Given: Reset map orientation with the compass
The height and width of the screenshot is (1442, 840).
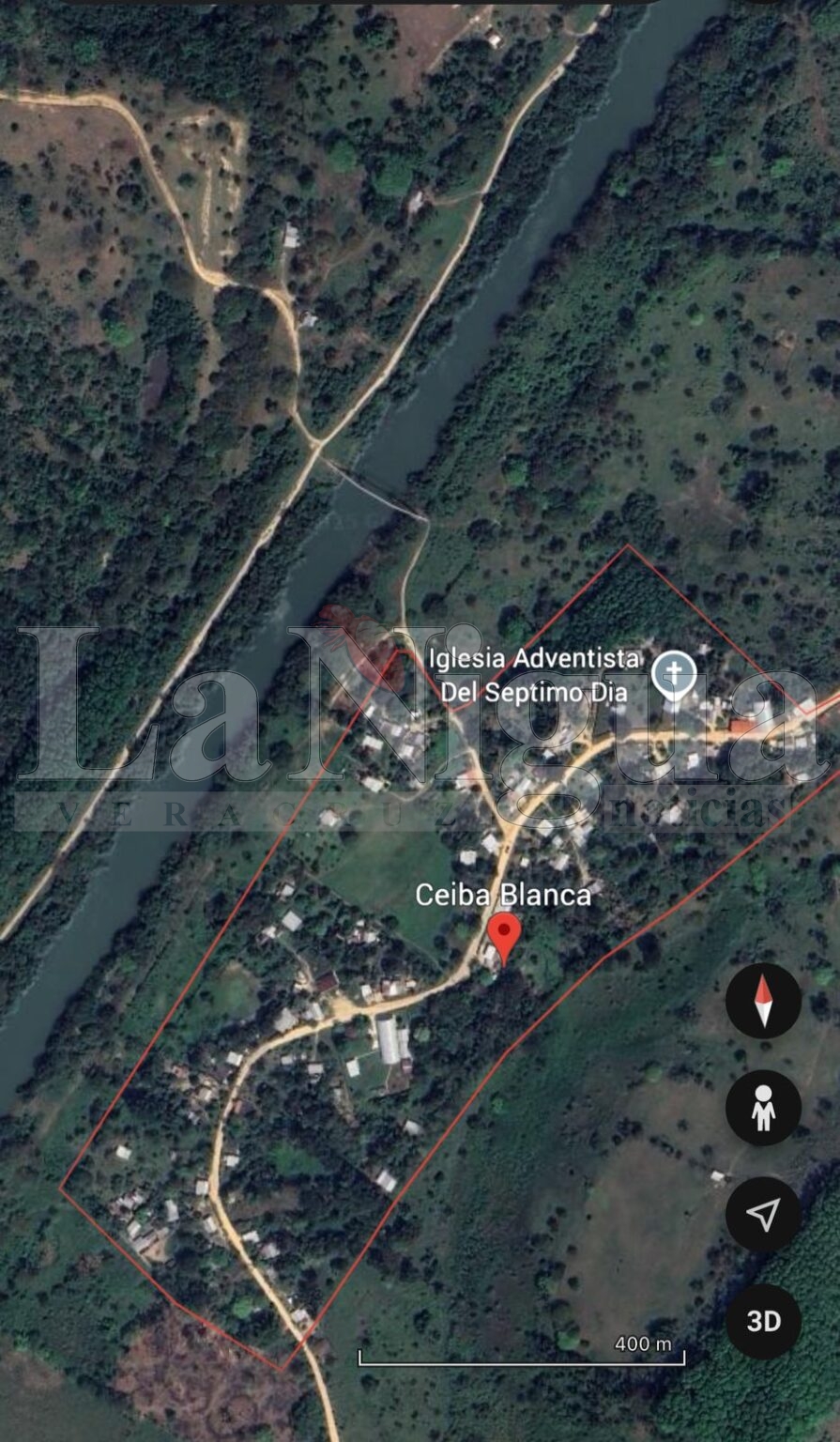Looking at the screenshot, I should coord(763,1001).
